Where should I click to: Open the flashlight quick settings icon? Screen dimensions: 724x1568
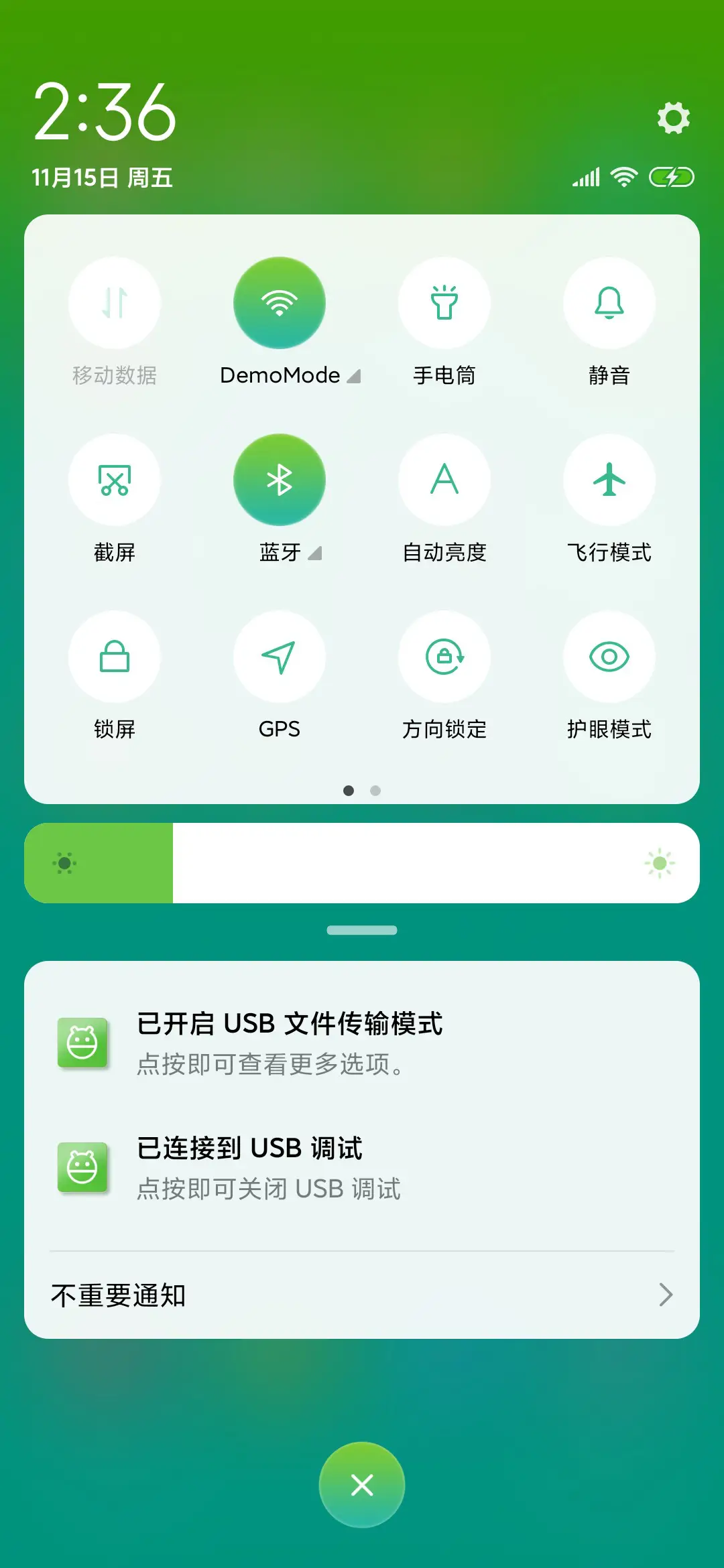click(x=444, y=303)
